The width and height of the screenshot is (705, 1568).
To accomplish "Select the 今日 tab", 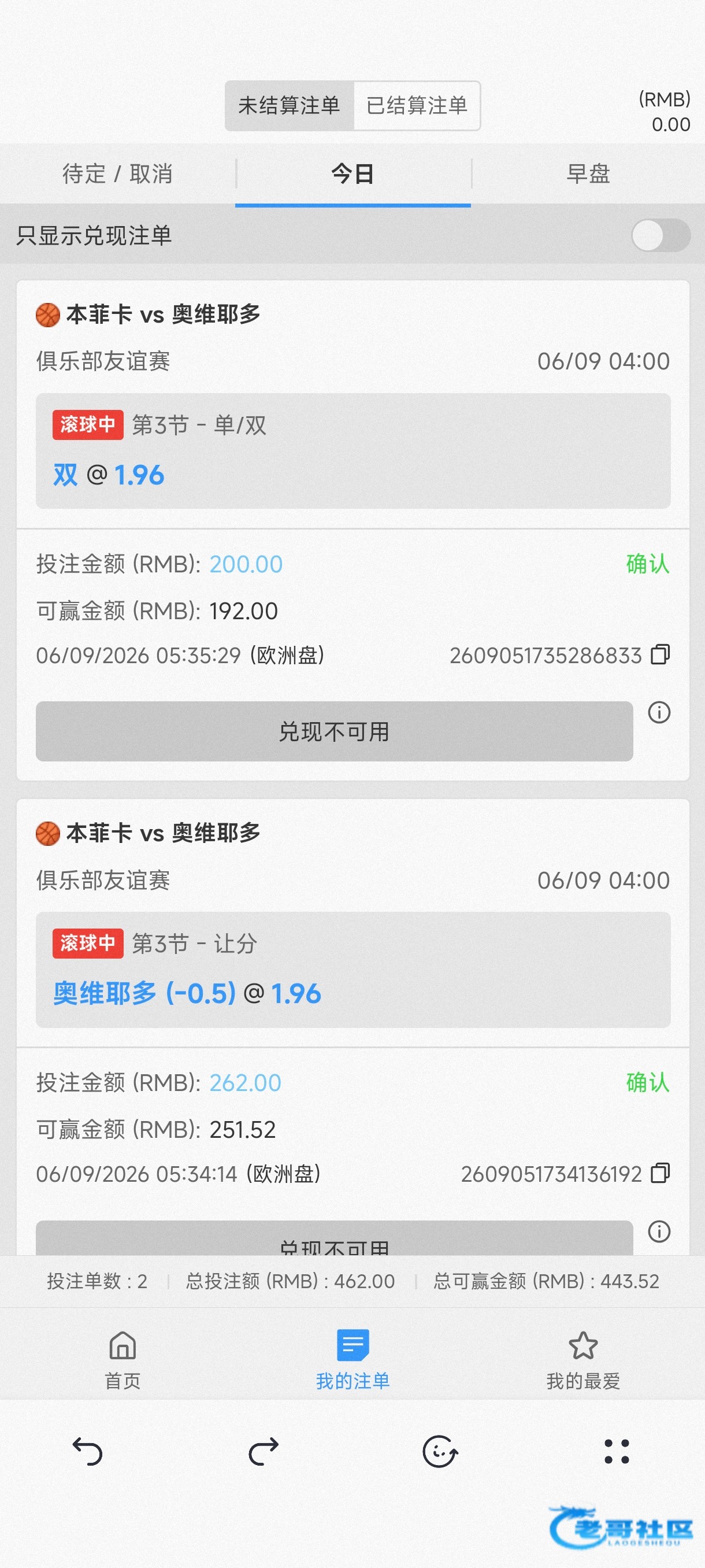I will click(x=353, y=174).
